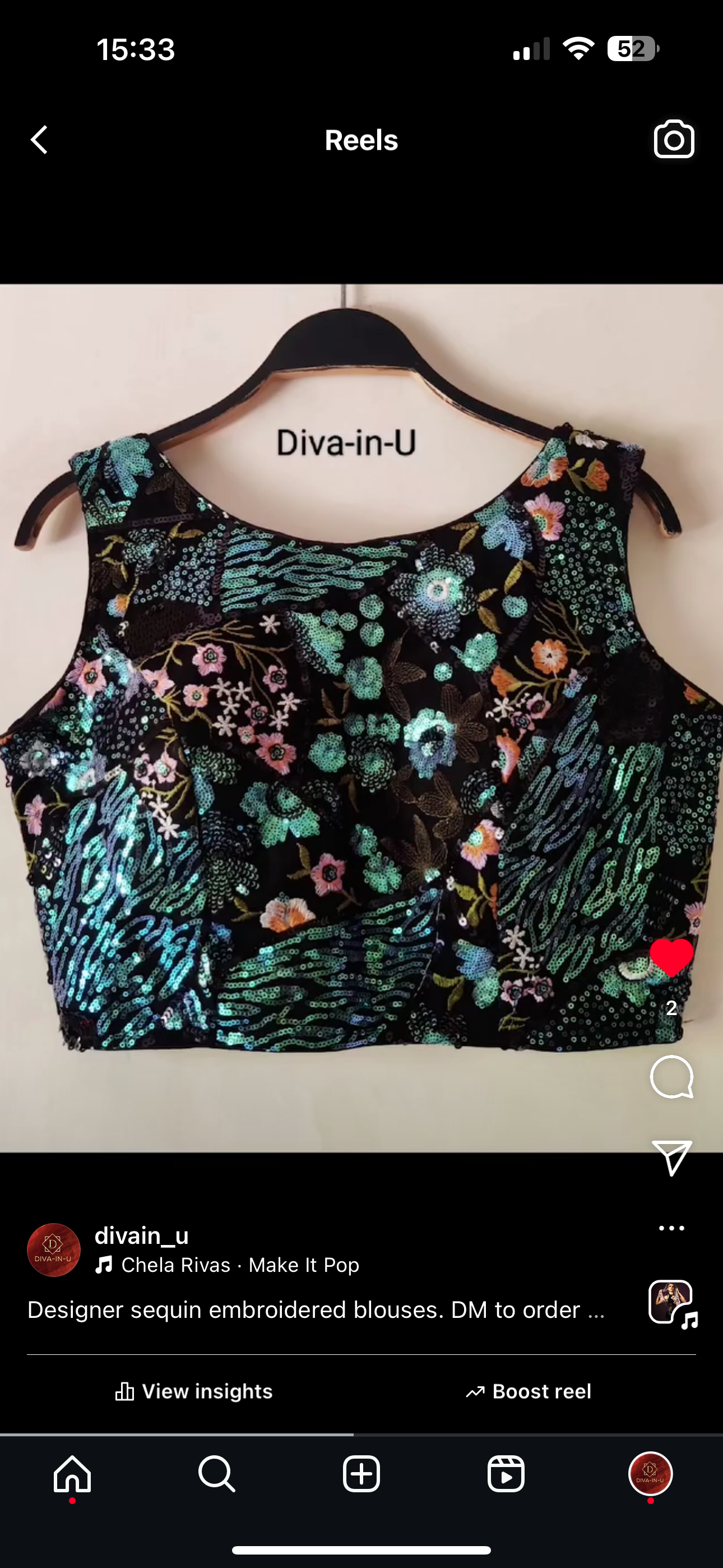723x1568 pixels.
Task: Create a new post with the plus tab
Action: [361, 1474]
